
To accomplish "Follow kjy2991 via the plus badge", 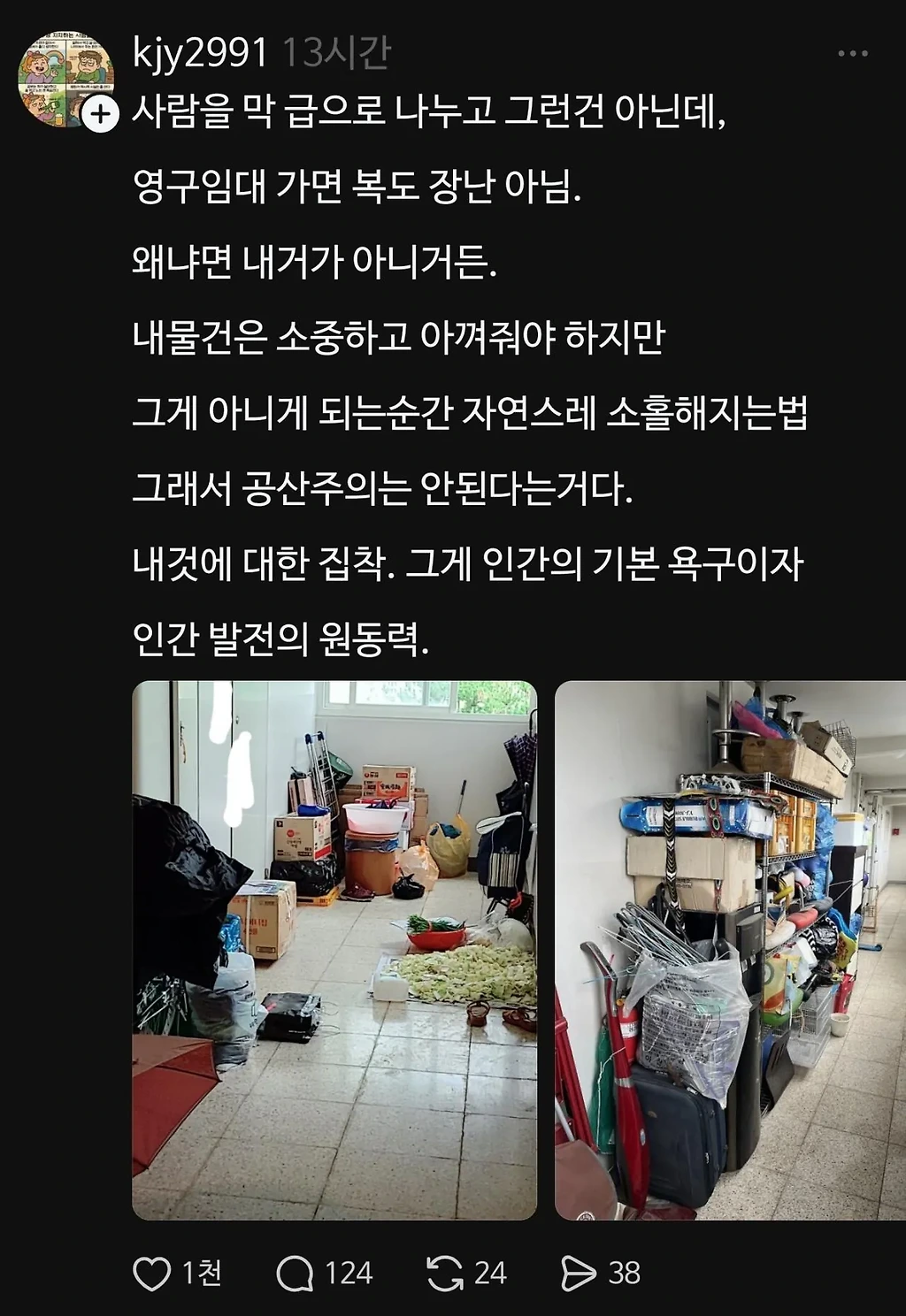I will pyautogui.click(x=101, y=114).
